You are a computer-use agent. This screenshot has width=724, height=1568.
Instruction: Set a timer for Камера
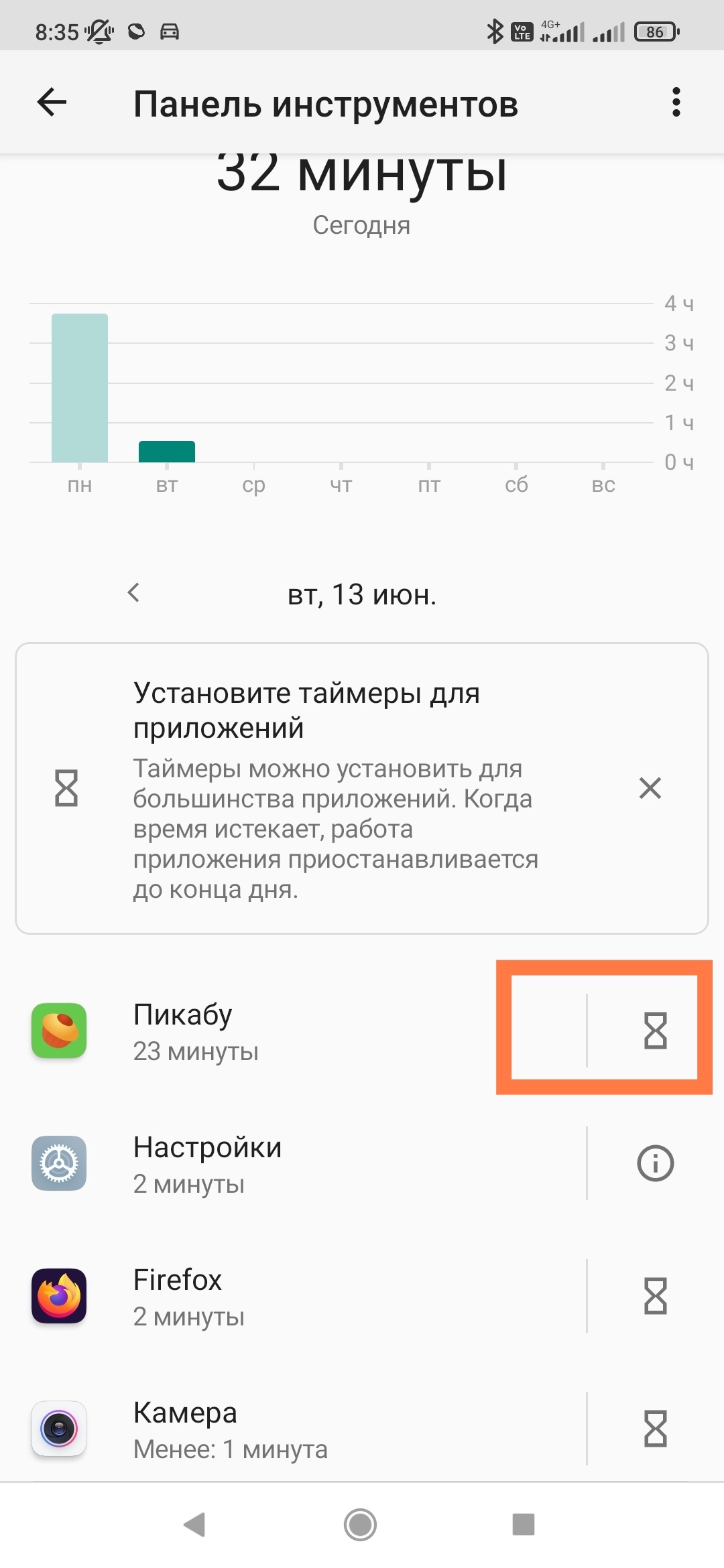click(655, 1429)
